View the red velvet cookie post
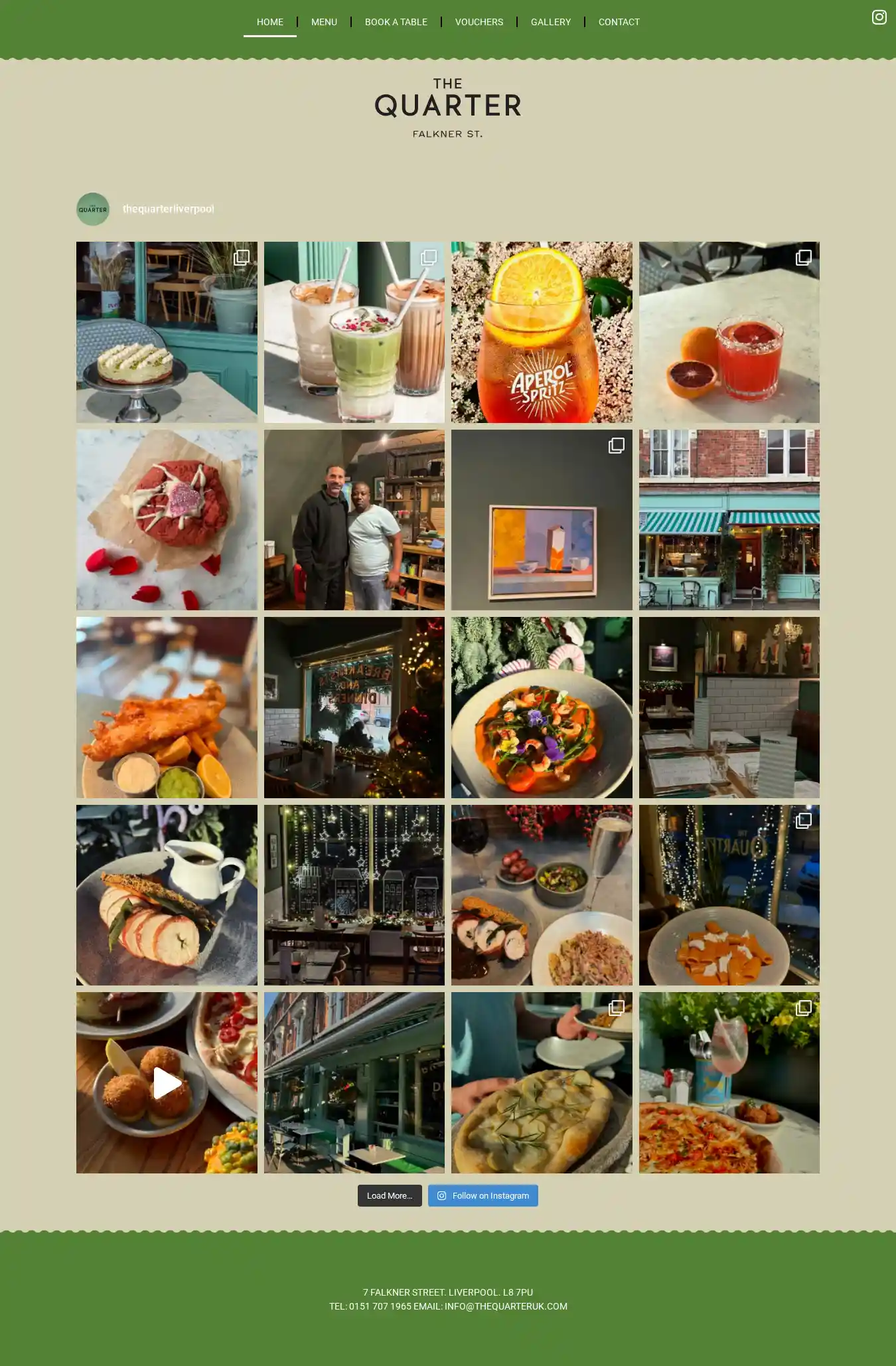 point(167,519)
